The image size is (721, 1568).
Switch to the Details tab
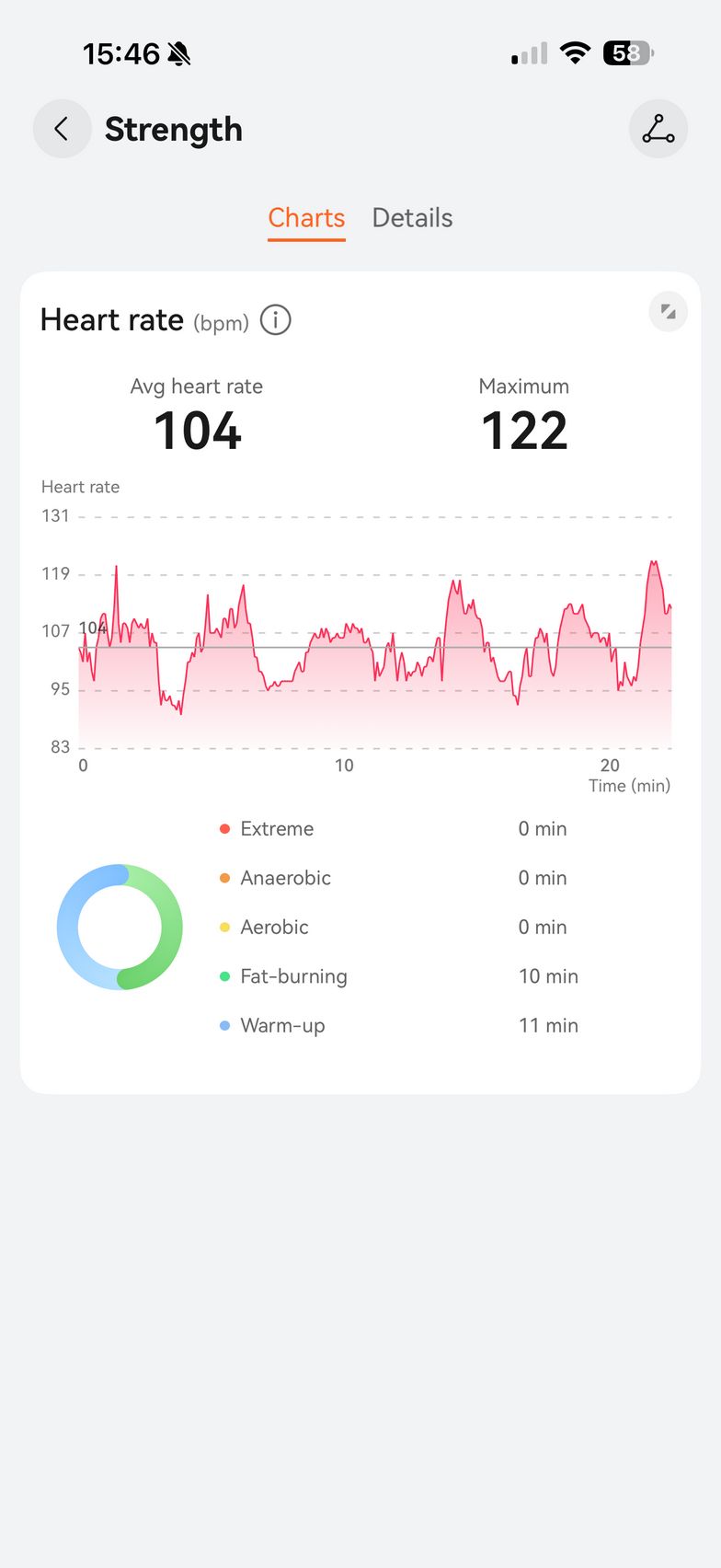coord(412,218)
